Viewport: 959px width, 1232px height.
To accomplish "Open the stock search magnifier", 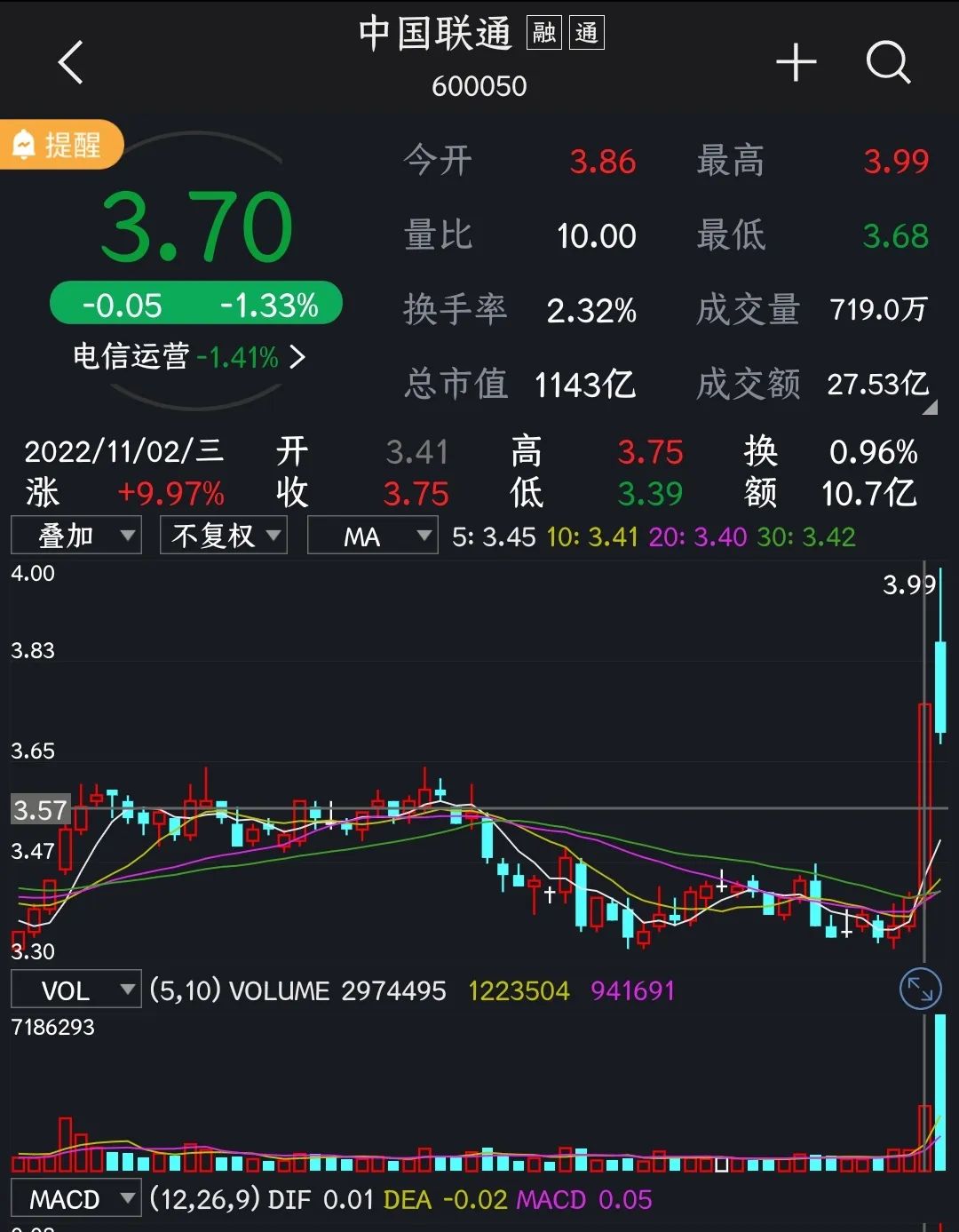I will click(888, 62).
